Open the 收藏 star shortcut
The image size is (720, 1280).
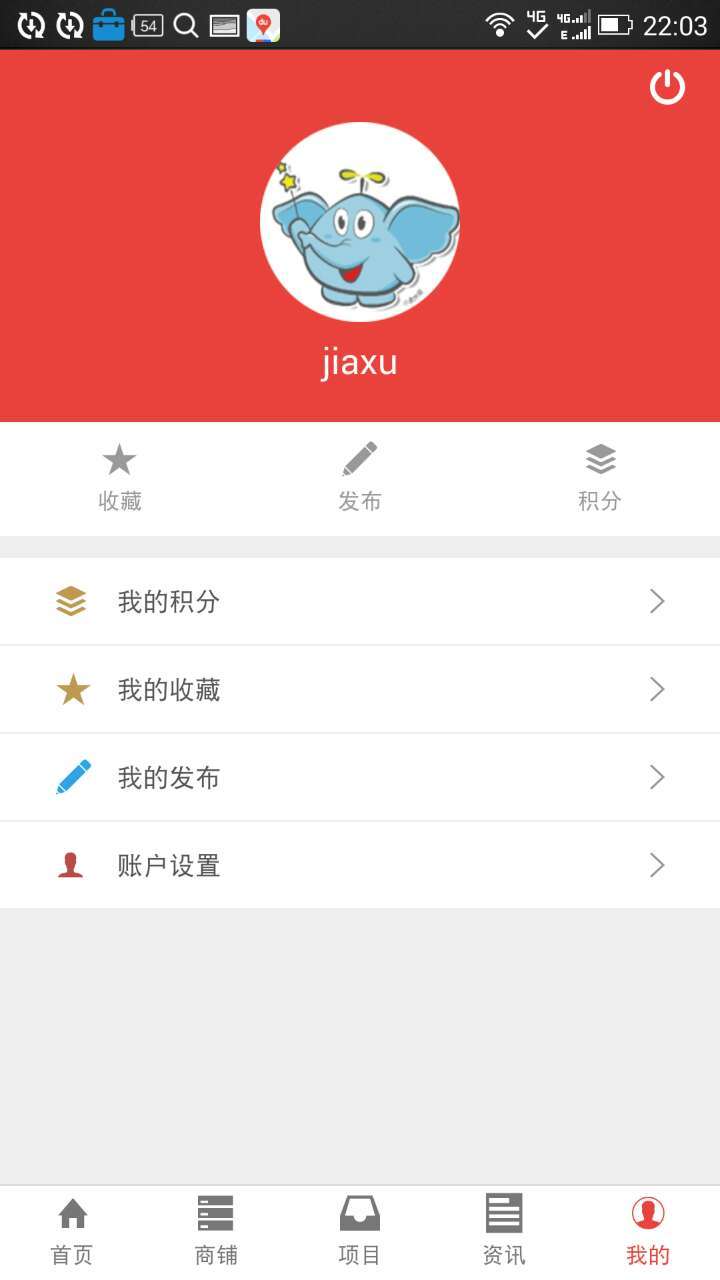pyautogui.click(x=120, y=478)
